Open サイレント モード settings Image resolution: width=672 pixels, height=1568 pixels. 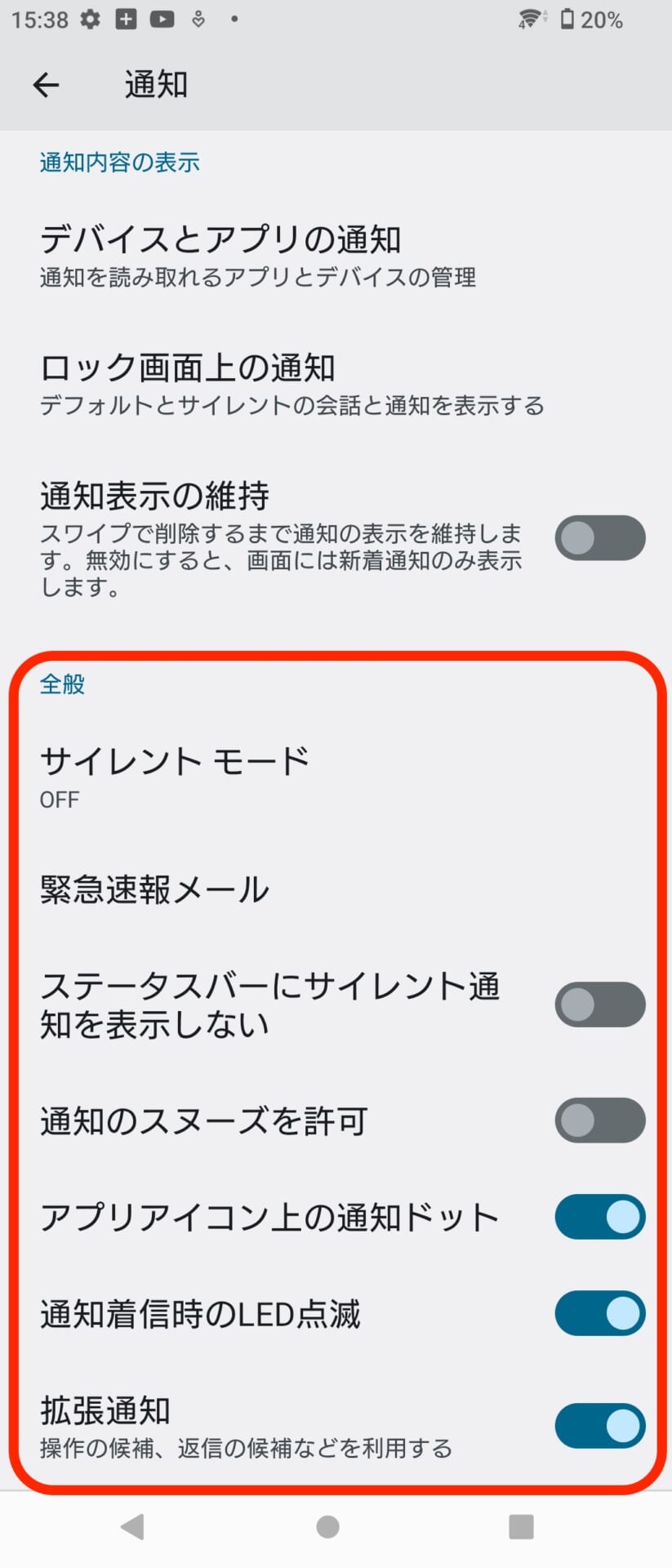click(x=176, y=775)
